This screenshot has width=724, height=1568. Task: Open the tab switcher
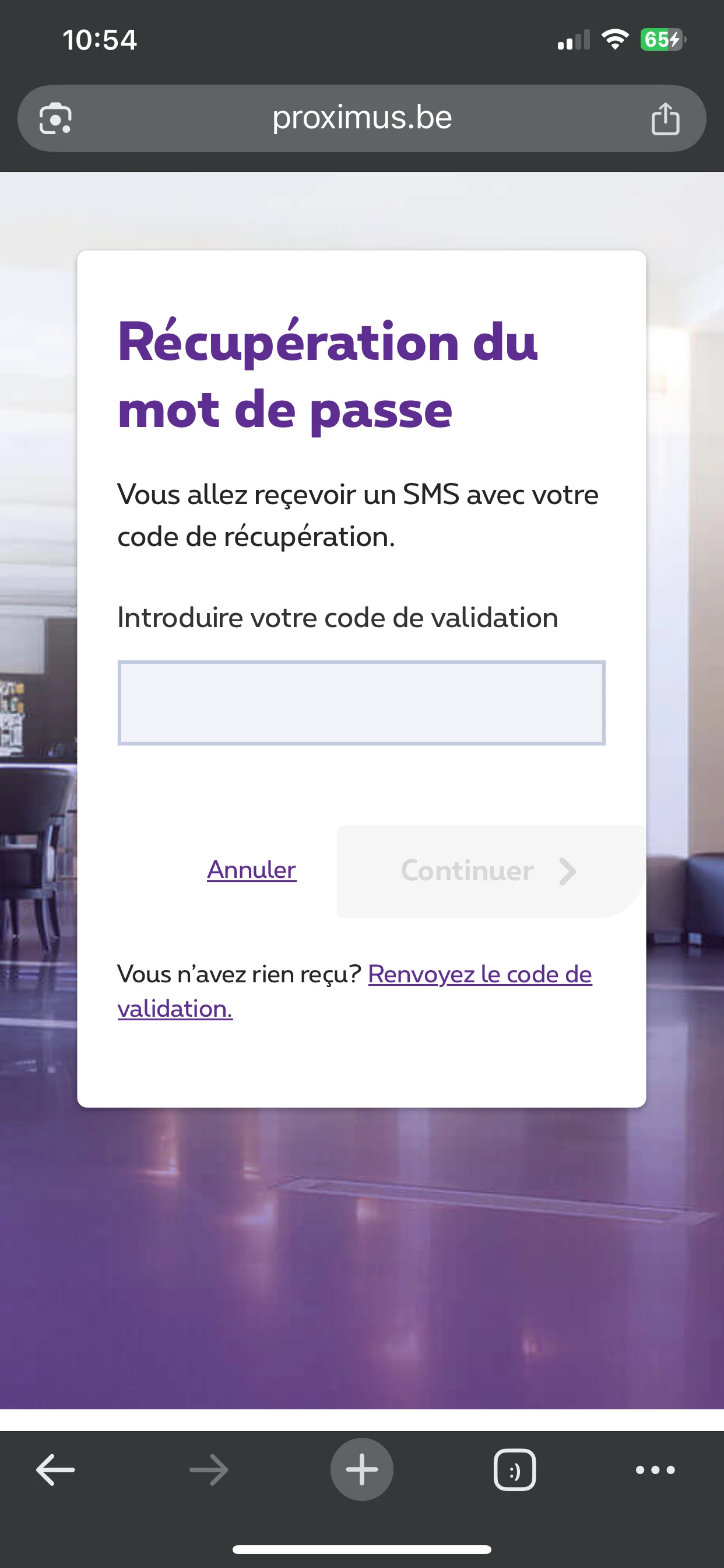(x=515, y=1469)
